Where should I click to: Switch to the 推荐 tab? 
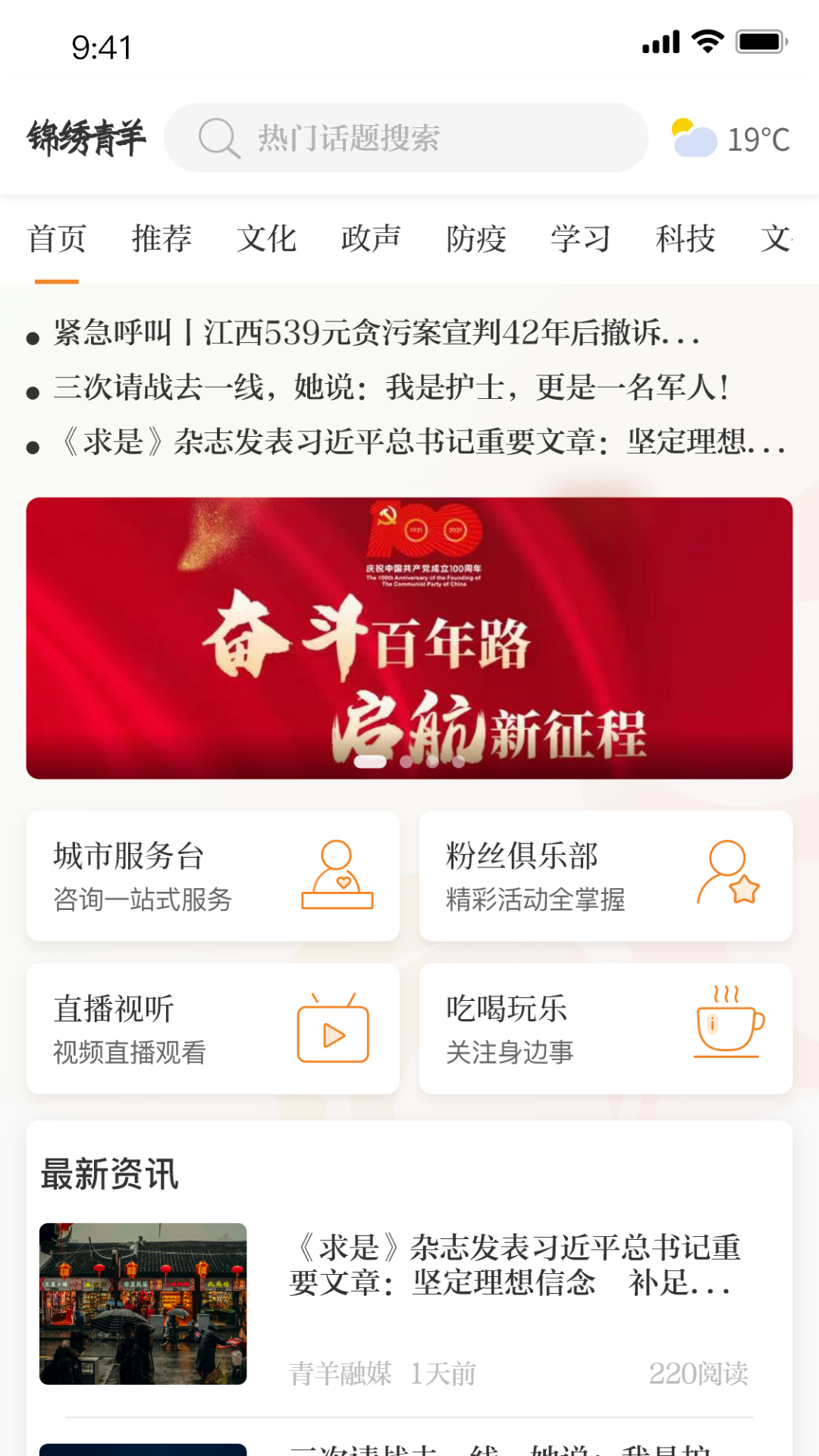point(162,239)
